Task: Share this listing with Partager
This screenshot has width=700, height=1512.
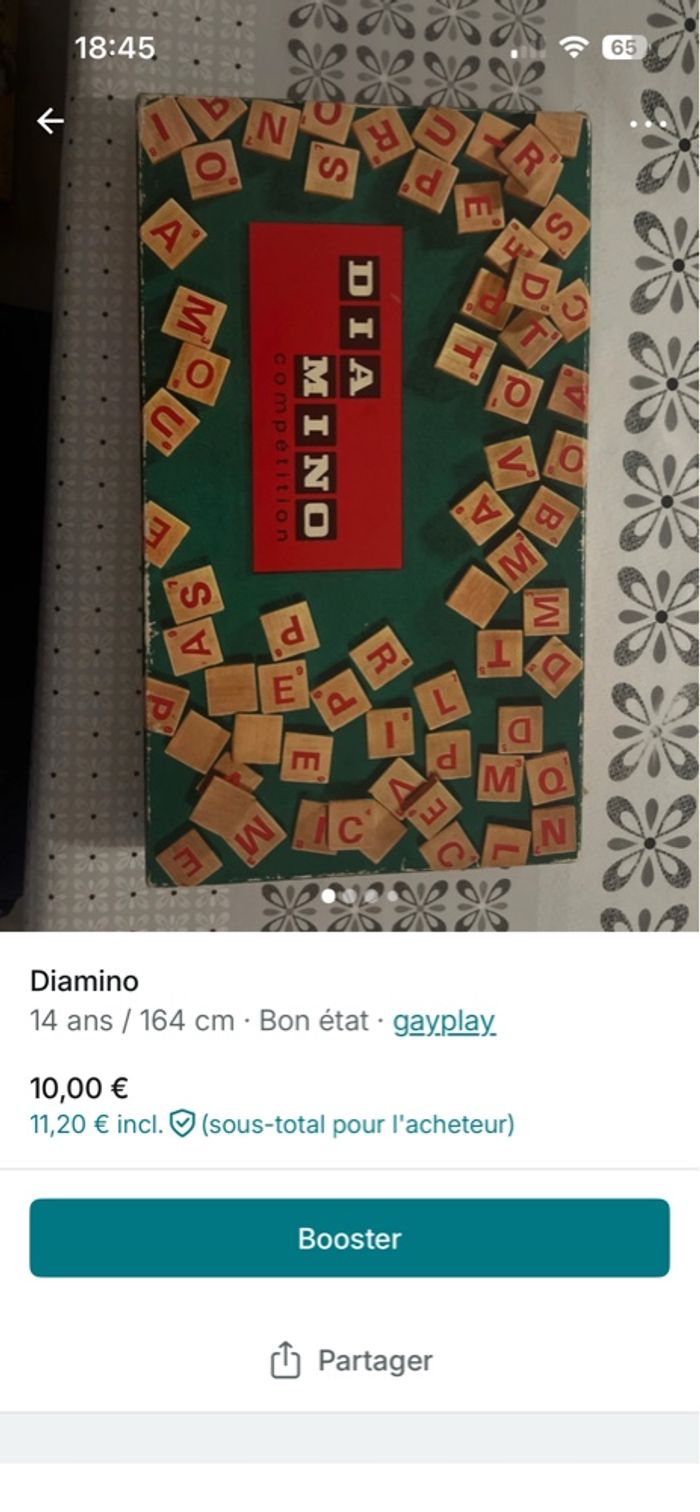Action: [x=350, y=1360]
